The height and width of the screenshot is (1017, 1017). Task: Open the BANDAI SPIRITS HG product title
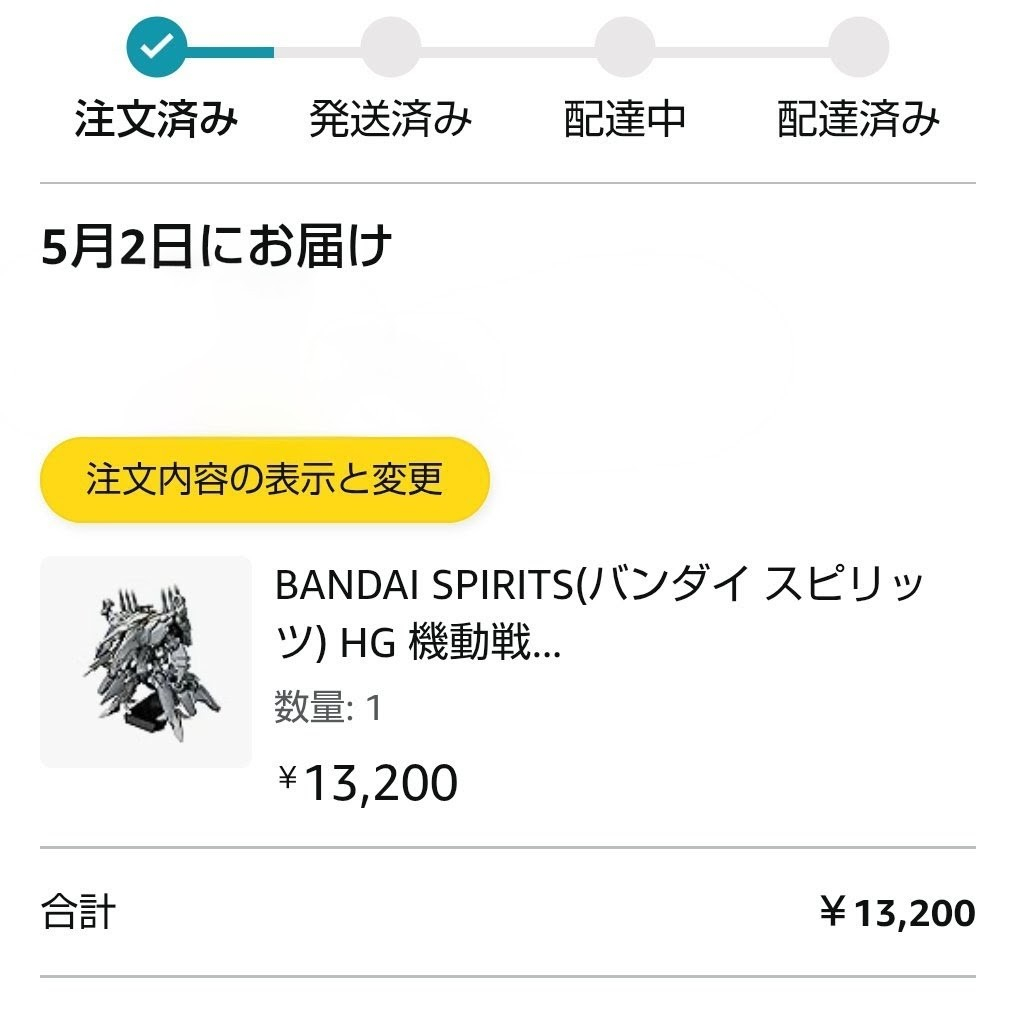click(598, 616)
